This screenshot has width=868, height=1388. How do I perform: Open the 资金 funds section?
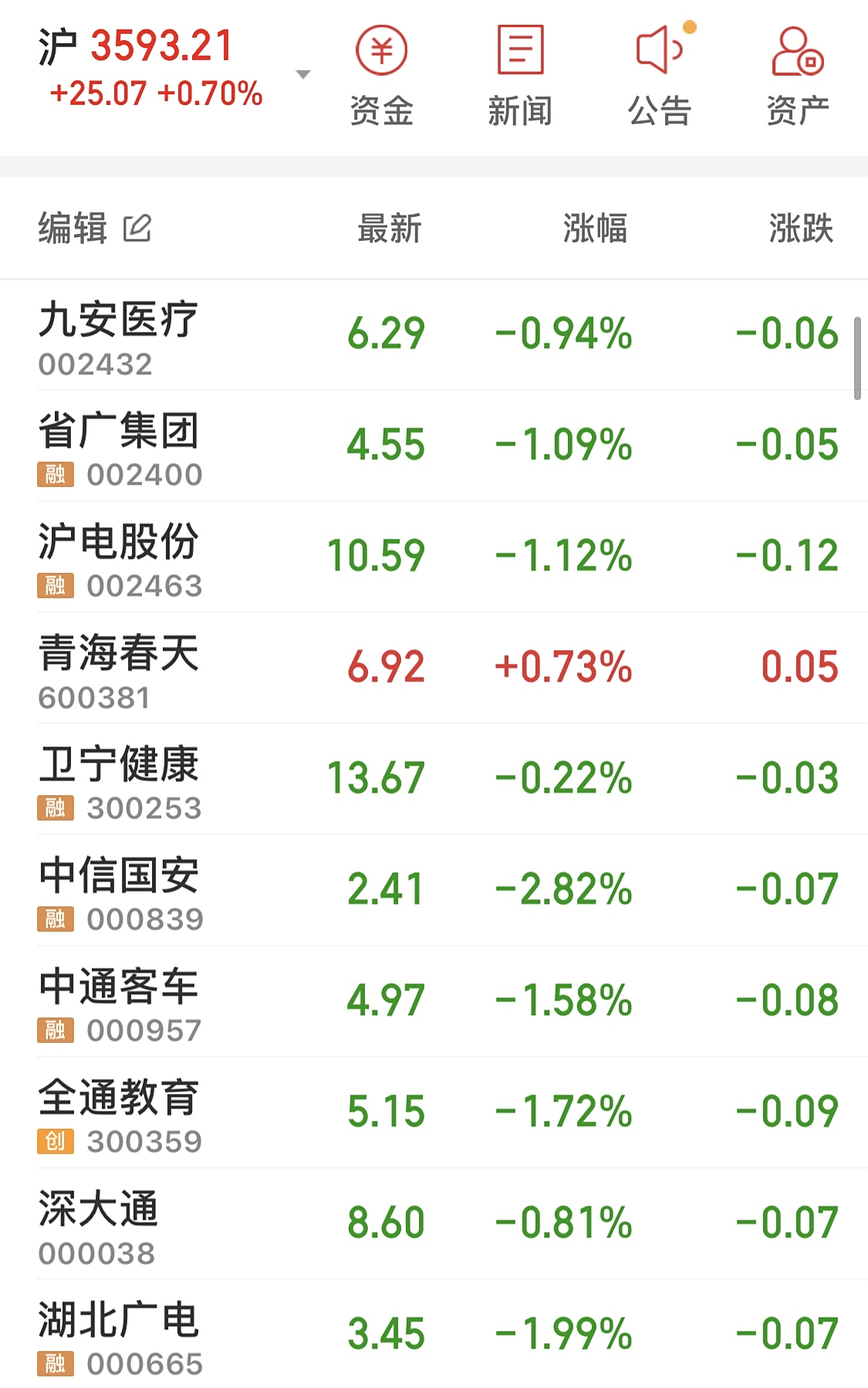[x=381, y=76]
